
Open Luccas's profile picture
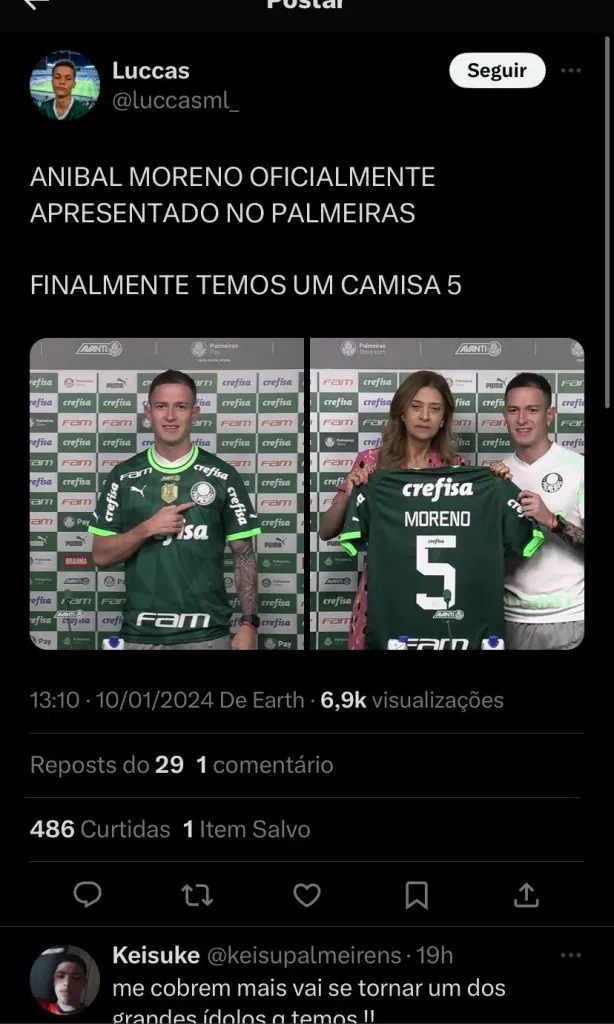[65, 85]
